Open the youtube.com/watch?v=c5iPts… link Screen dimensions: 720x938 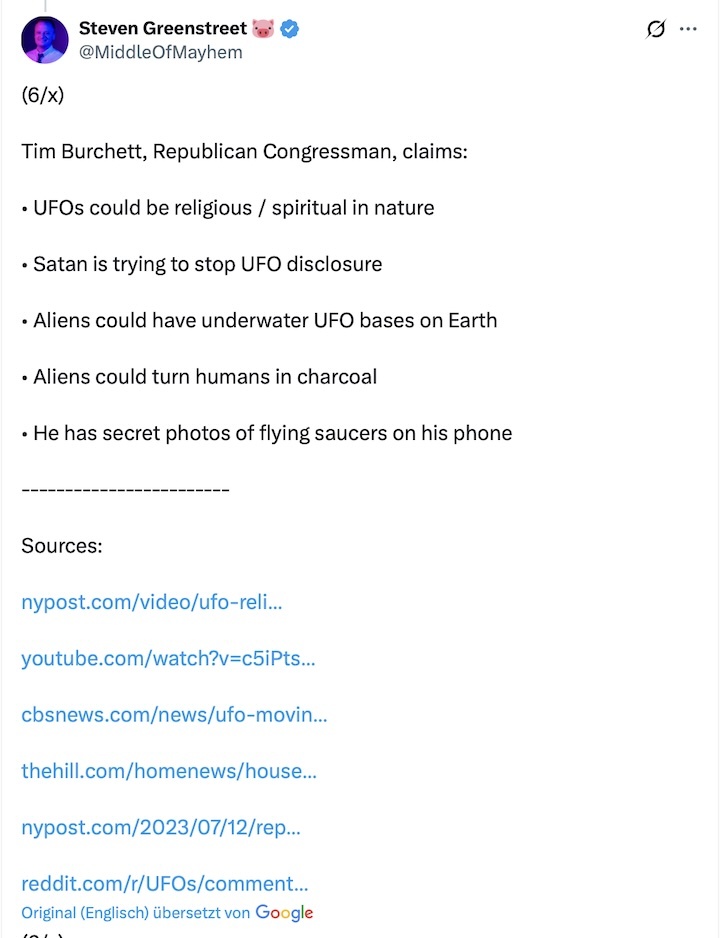coord(168,659)
